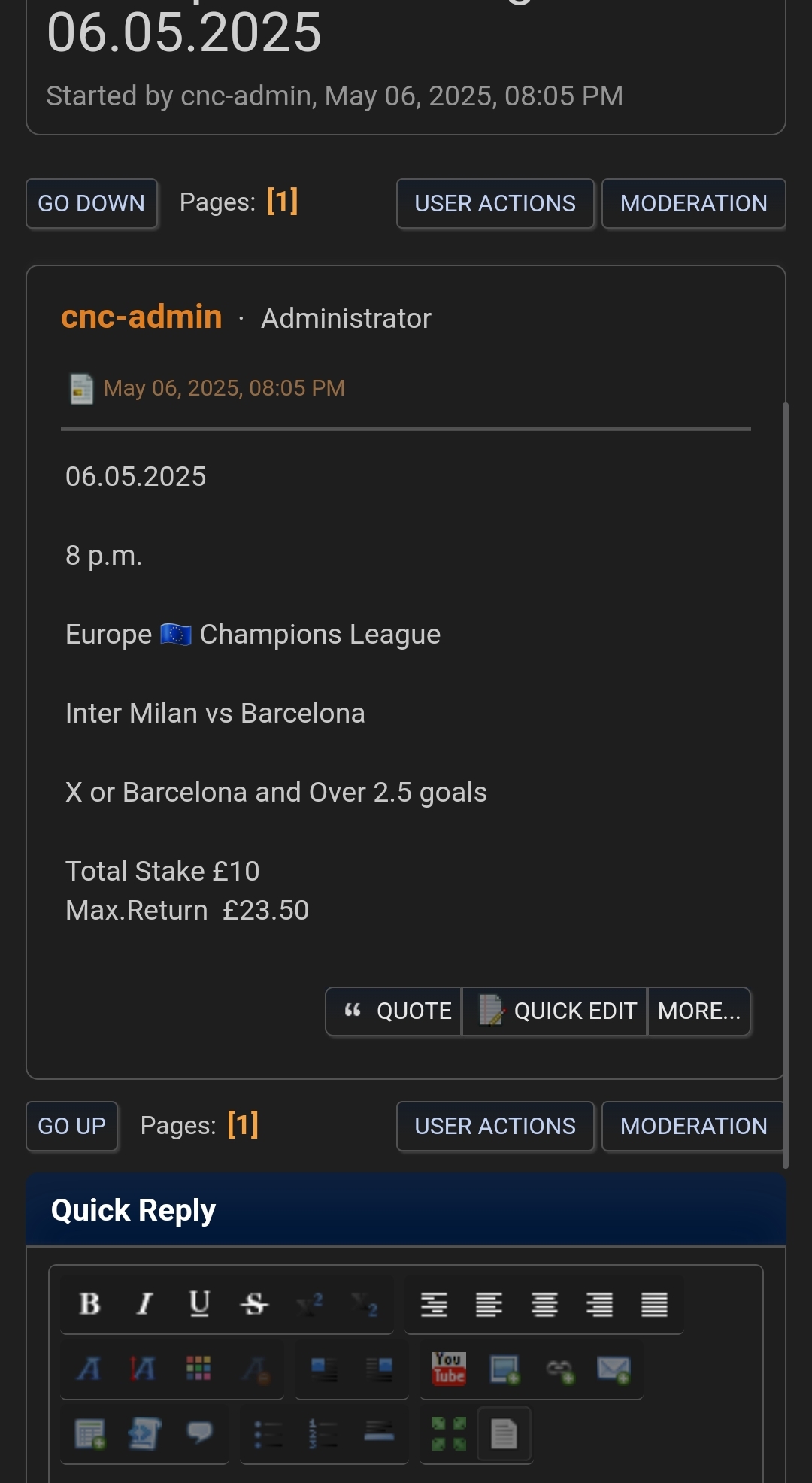The width and height of the screenshot is (812, 1483).
Task: Apply bold formatting in Quick Reply
Action: click(x=89, y=1303)
